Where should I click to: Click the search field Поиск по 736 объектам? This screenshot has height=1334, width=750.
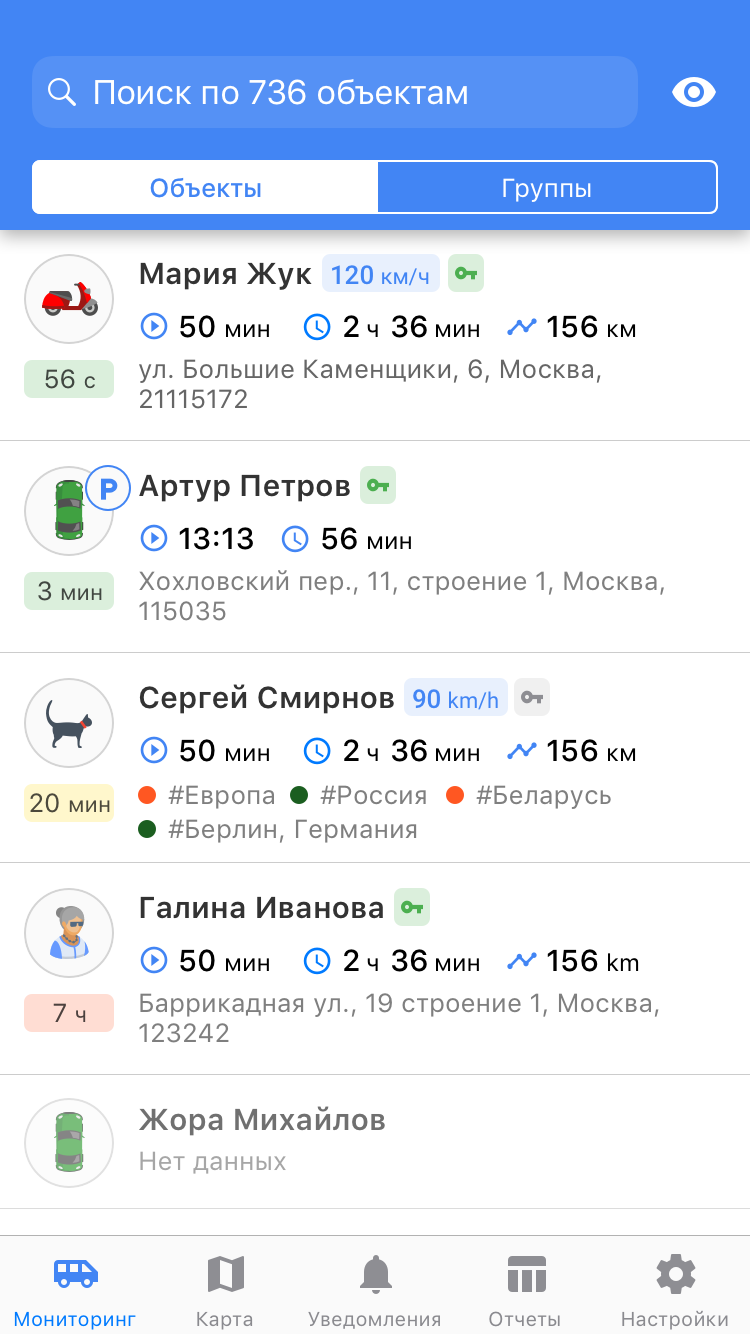point(335,92)
